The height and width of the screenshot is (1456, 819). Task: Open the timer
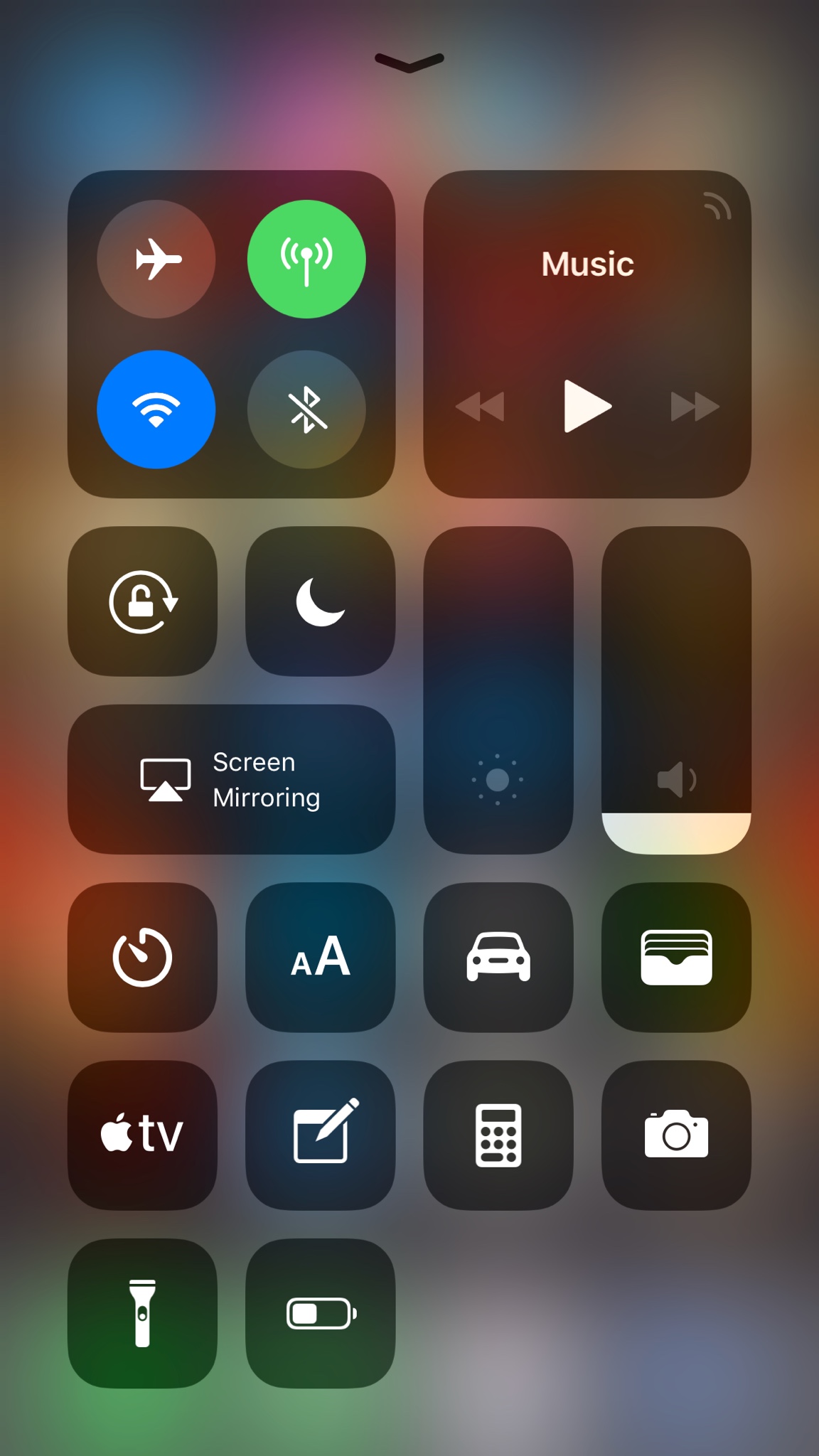point(142,957)
